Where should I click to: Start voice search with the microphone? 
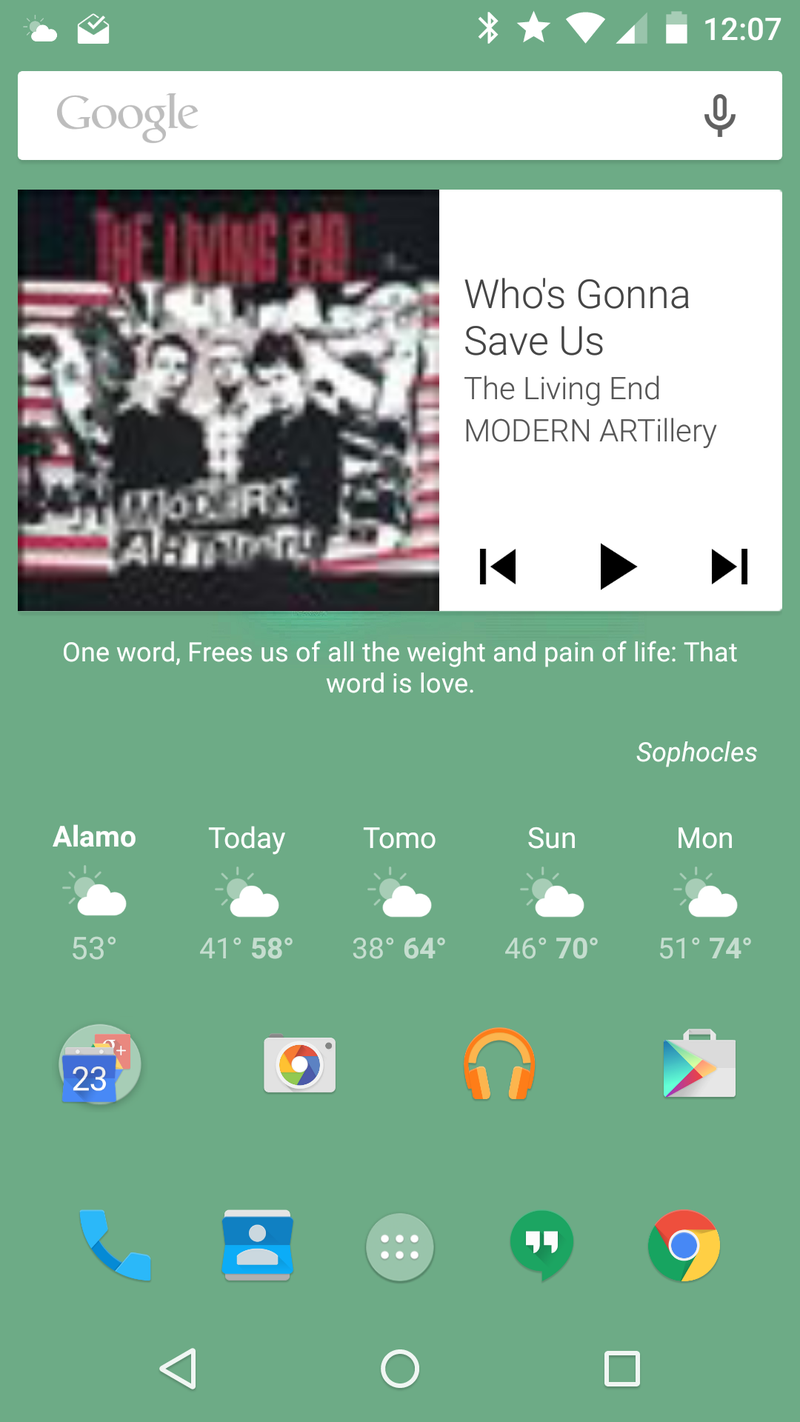[x=719, y=115]
